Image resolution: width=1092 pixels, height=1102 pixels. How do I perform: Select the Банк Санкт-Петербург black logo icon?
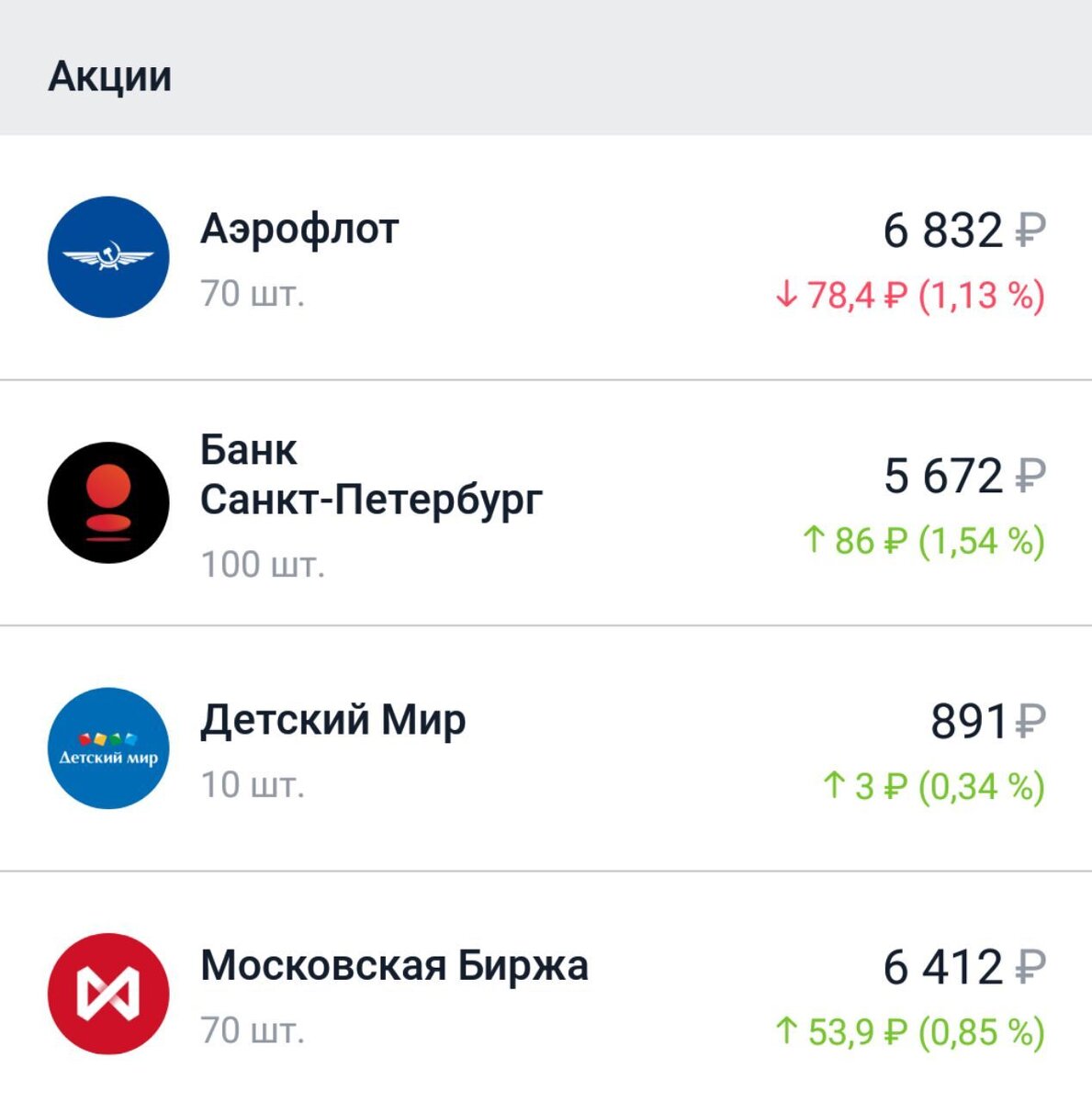[x=107, y=503]
